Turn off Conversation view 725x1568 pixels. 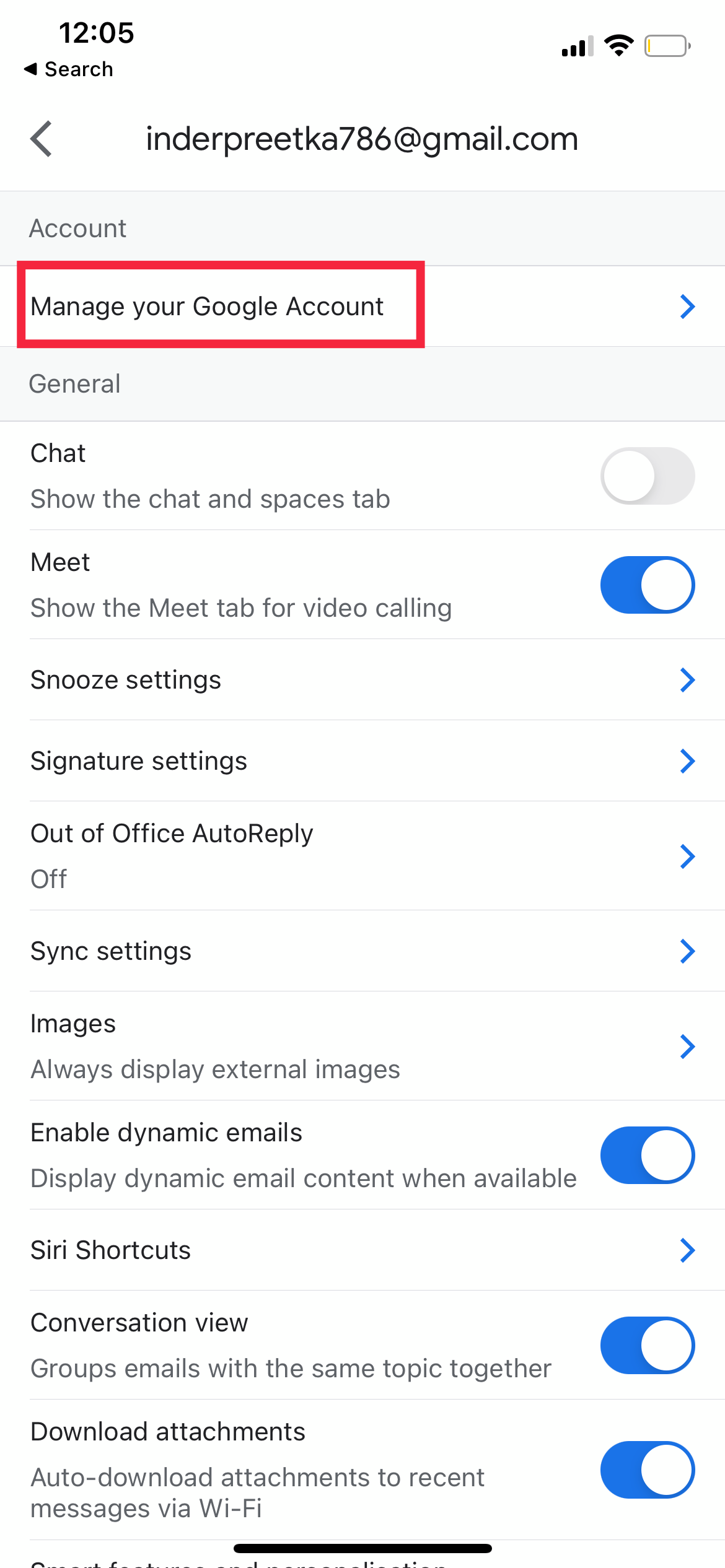[647, 1345]
